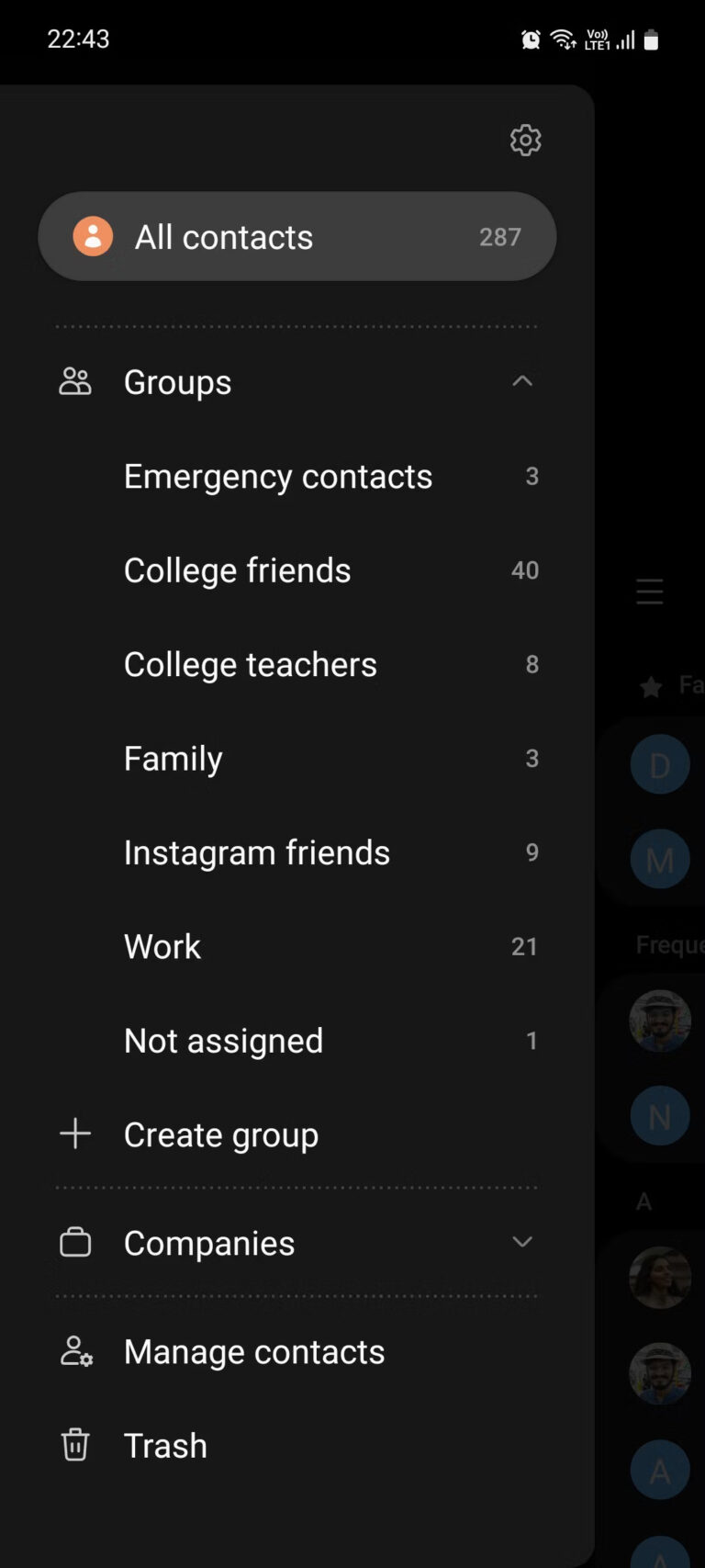Tap the Create group plus icon
The height and width of the screenshot is (1568, 705).
(75, 1134)
